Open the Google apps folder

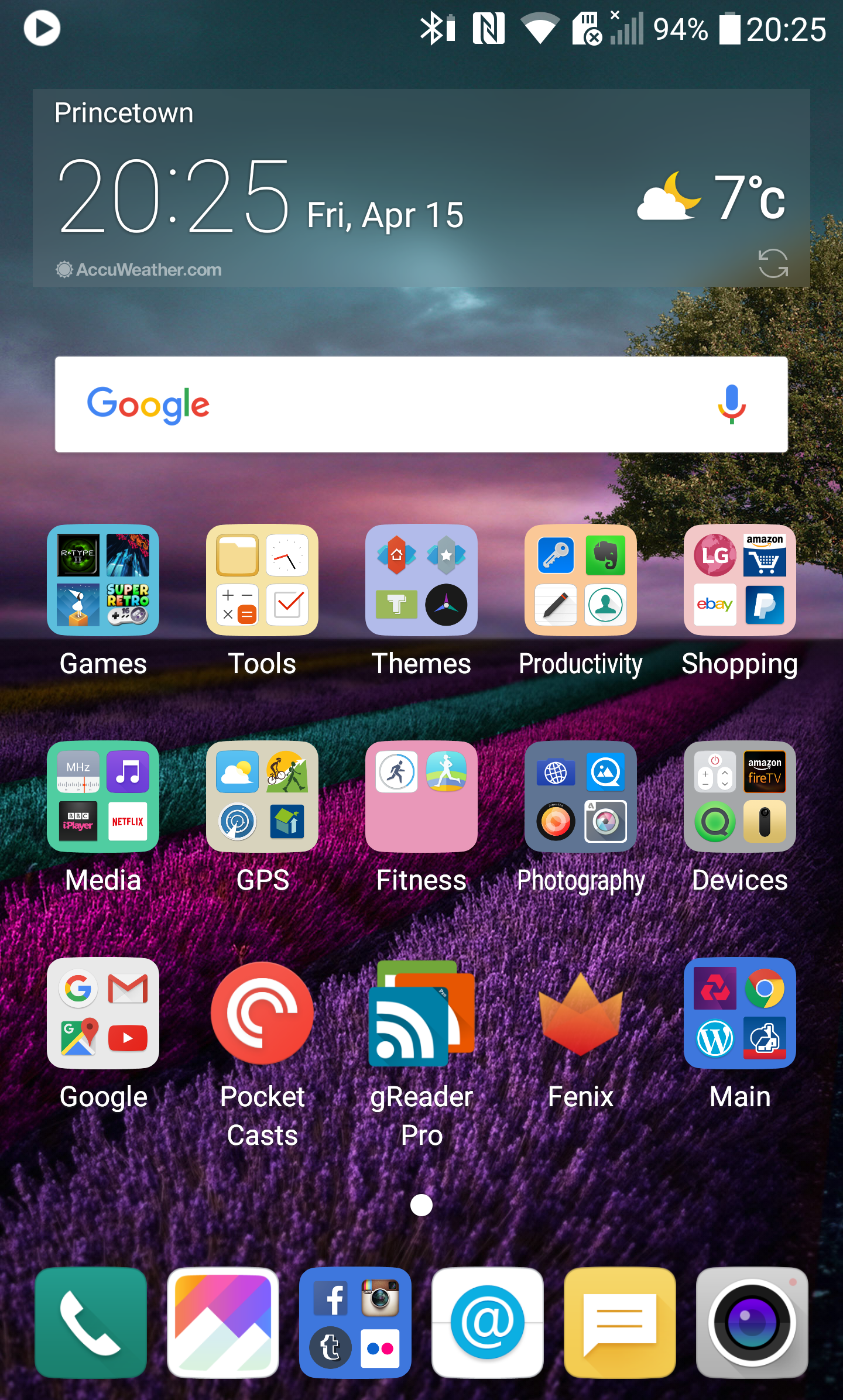coord(103,1013)
